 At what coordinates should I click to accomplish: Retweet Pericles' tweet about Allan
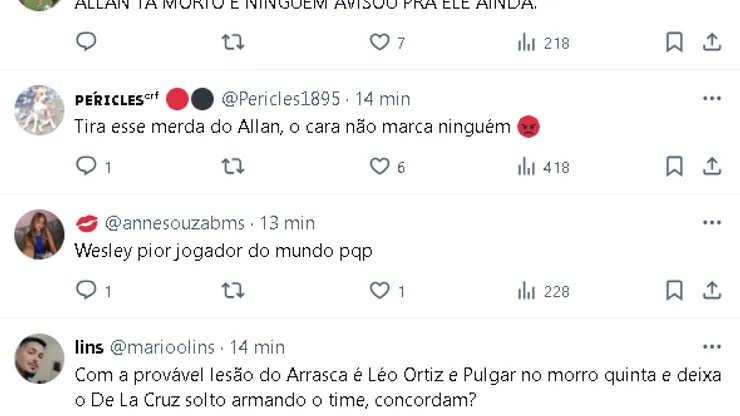[232, 167]
